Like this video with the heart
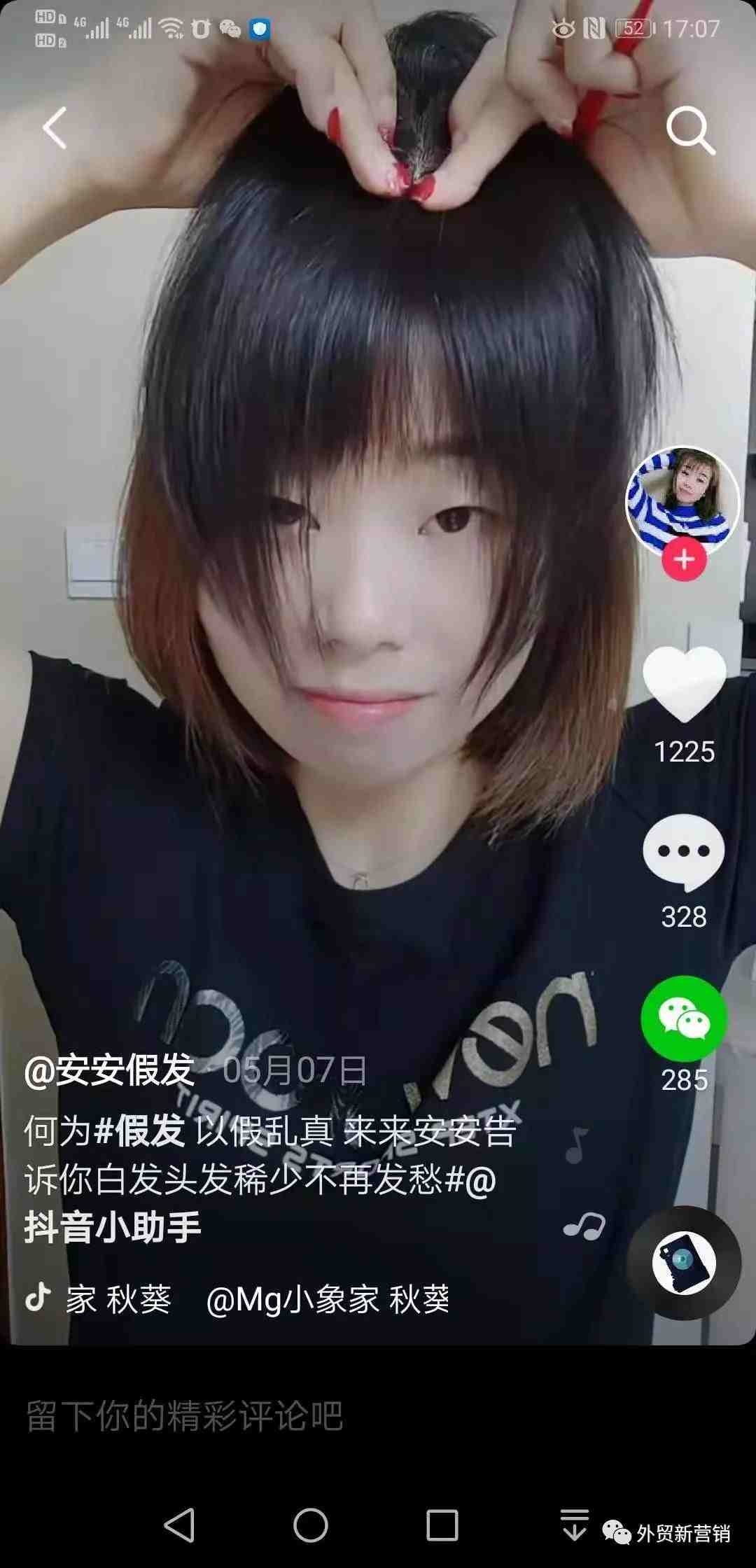The width and height of the screenshot is (756, 1568). click(x=684, y=684)
